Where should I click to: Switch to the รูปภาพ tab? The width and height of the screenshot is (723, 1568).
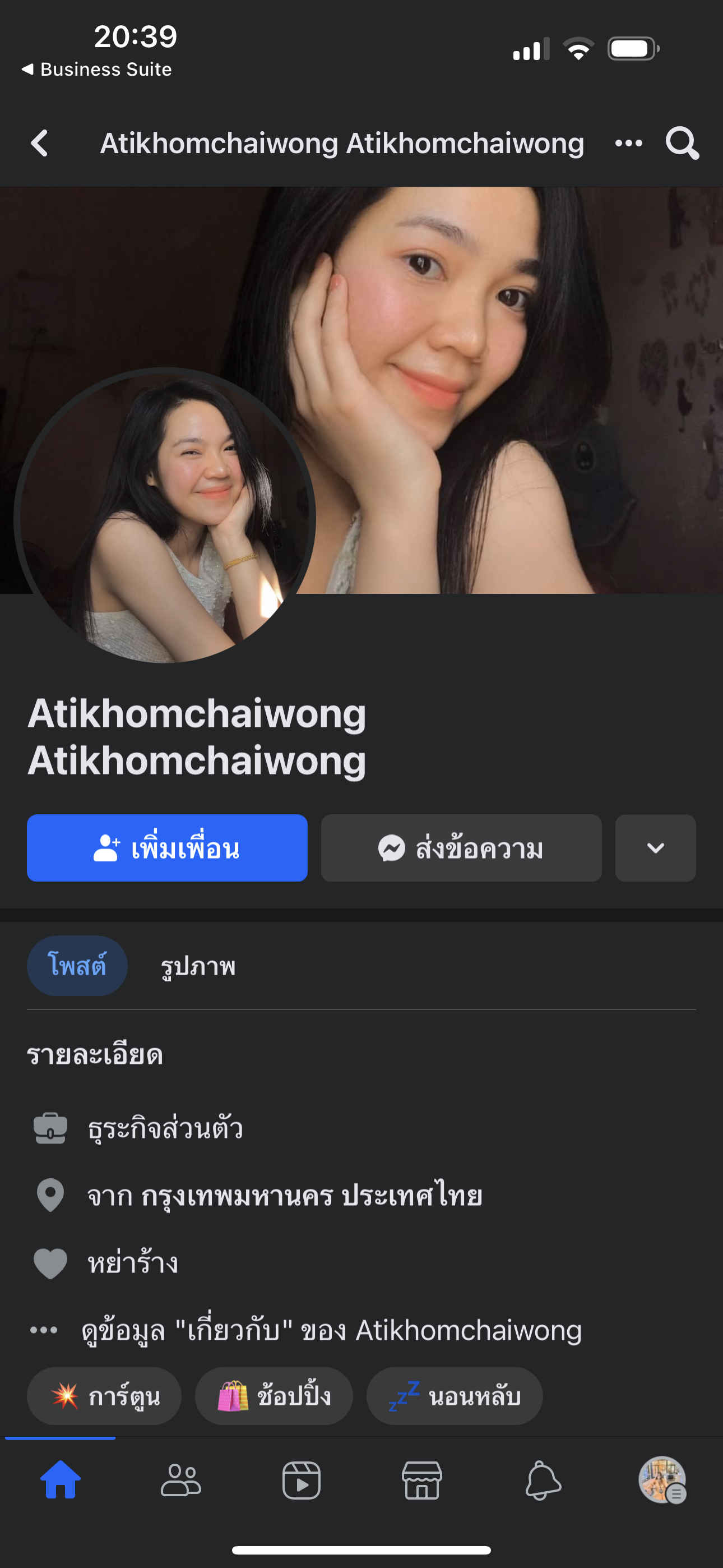(x=198, y=966)
